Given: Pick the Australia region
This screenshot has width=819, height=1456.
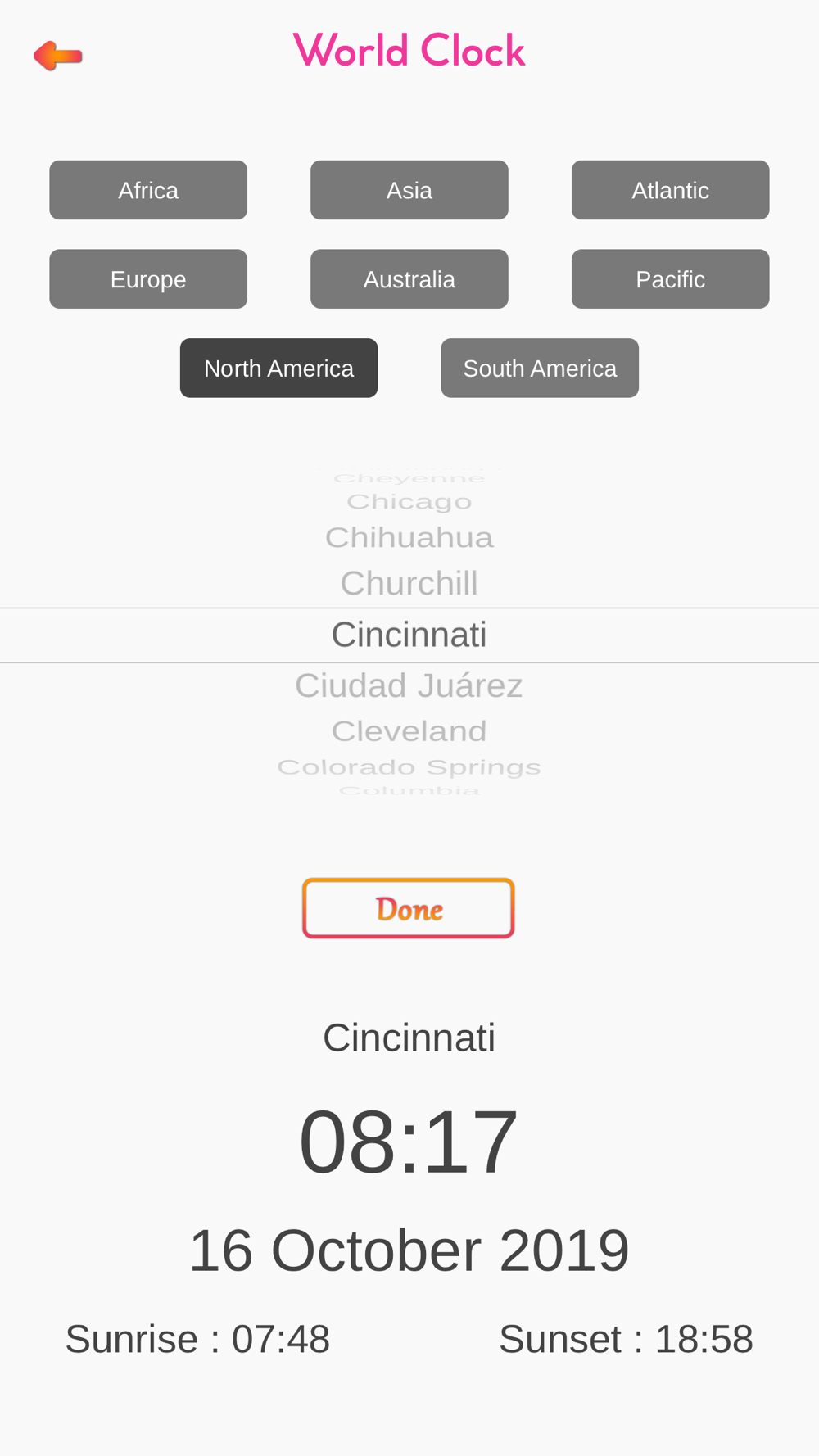Looking at the screenshot, I should [409, 279].
